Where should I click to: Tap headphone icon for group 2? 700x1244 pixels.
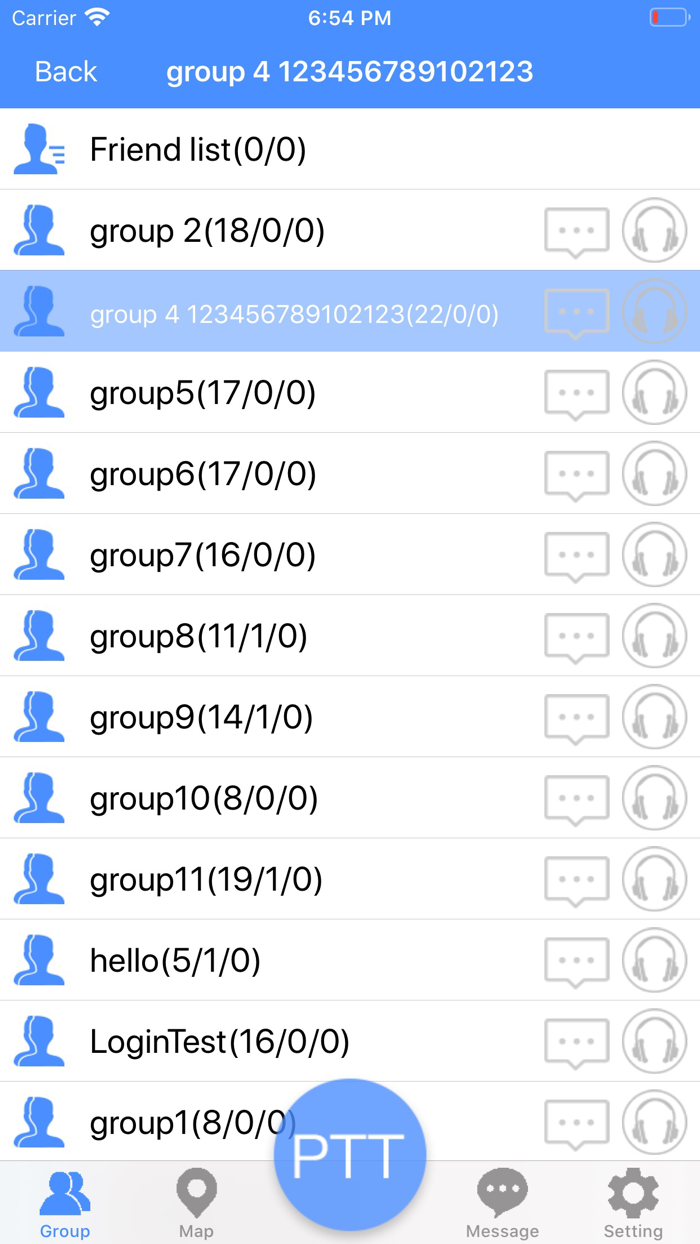pos(654,231)
